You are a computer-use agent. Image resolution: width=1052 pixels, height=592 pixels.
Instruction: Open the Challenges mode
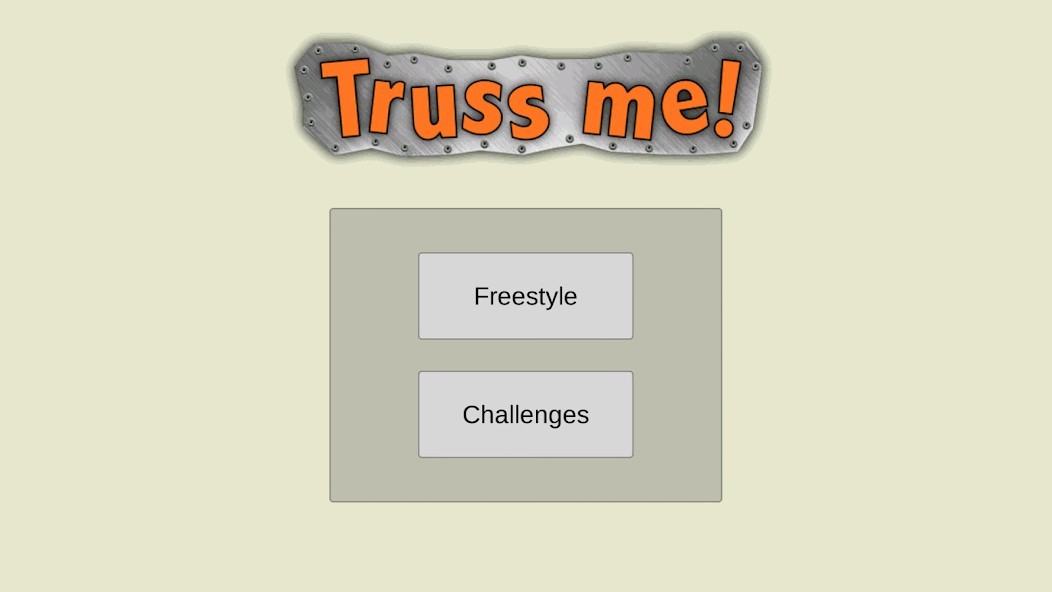point(525,414)
